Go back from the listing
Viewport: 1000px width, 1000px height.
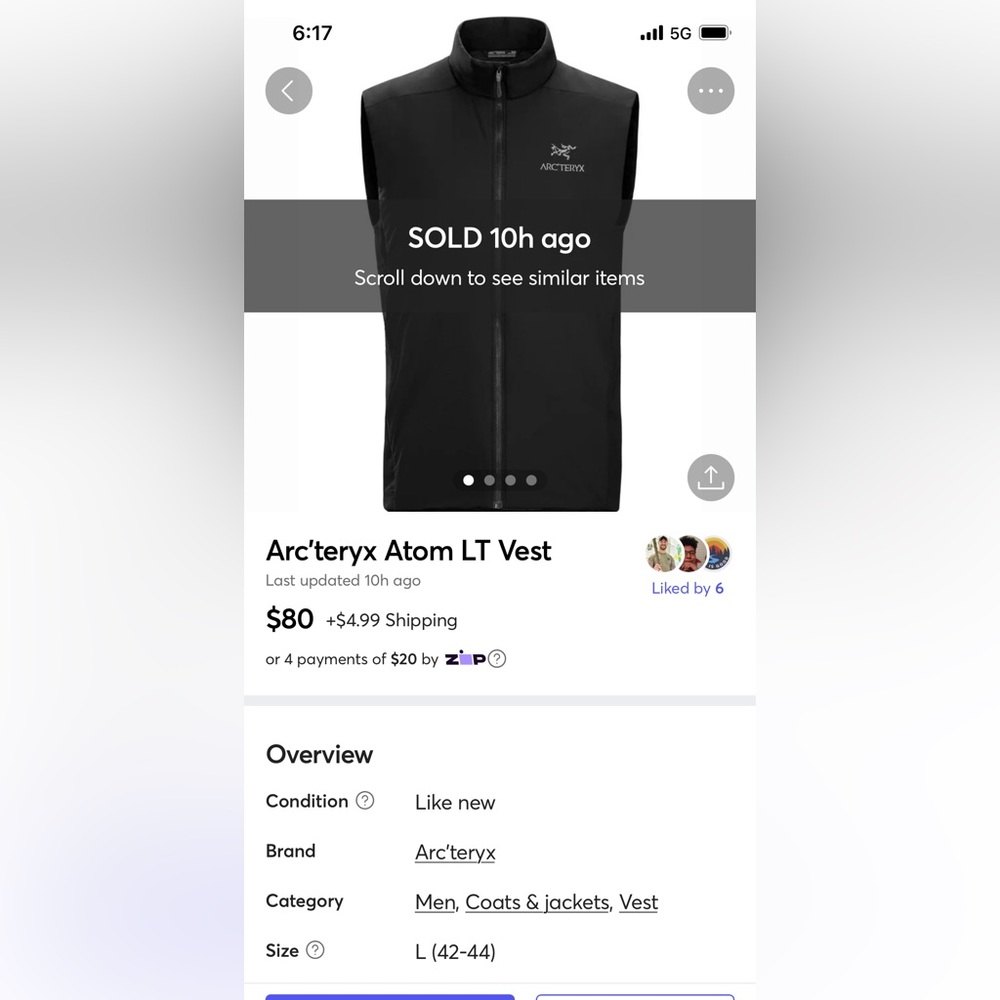288,91
